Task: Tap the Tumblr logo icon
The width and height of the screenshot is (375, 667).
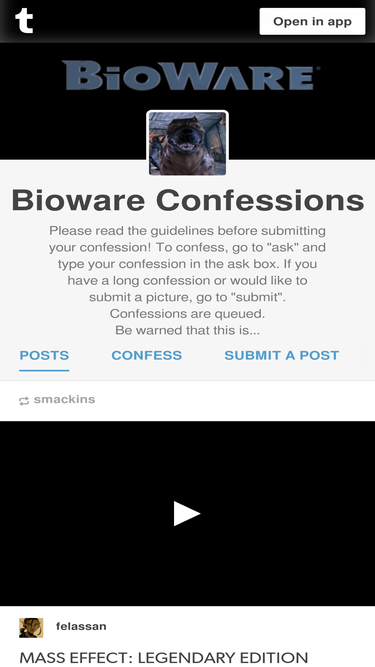Action: (24, 21)
